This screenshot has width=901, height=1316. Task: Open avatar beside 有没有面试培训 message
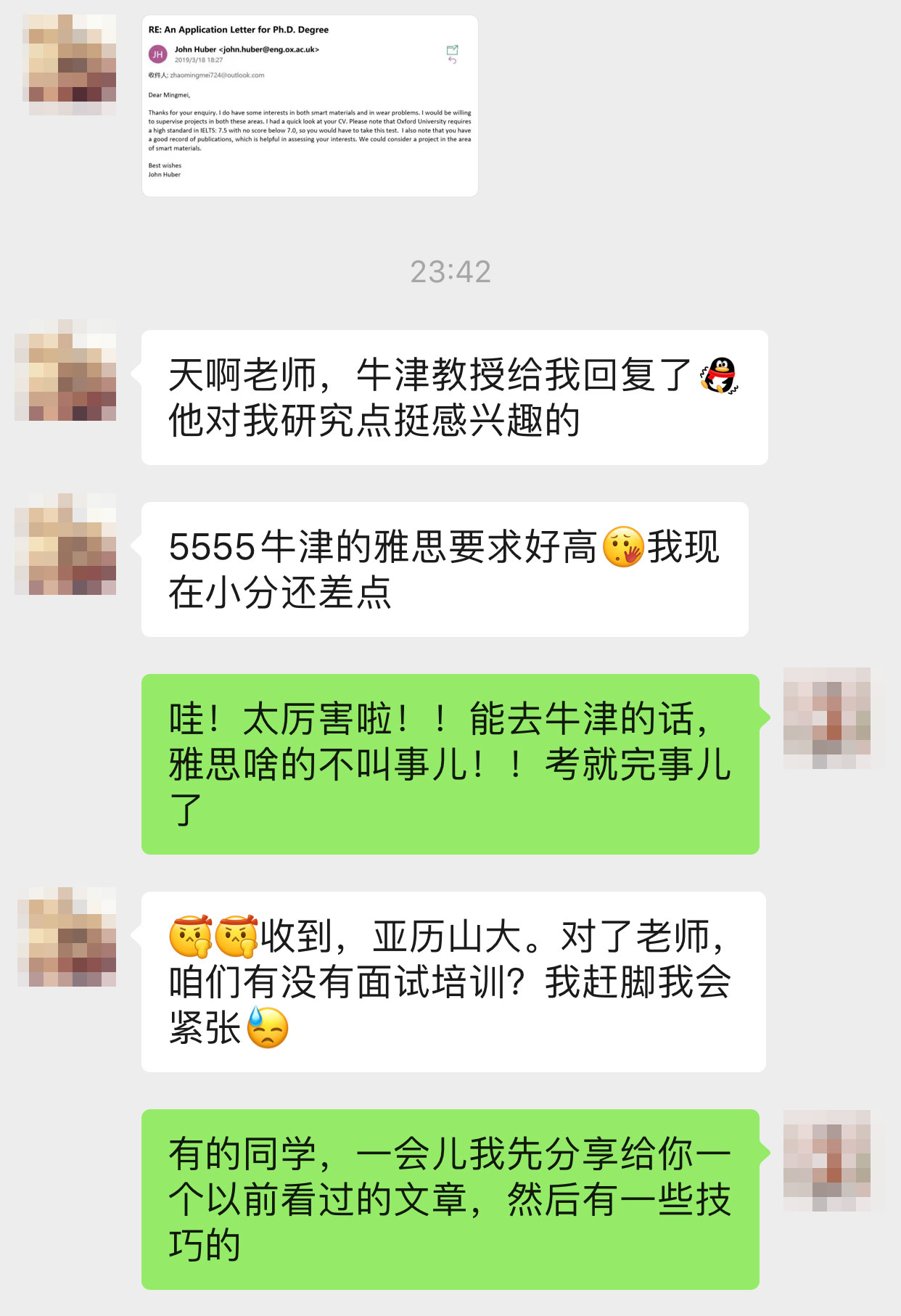click(x=66, y=937)
